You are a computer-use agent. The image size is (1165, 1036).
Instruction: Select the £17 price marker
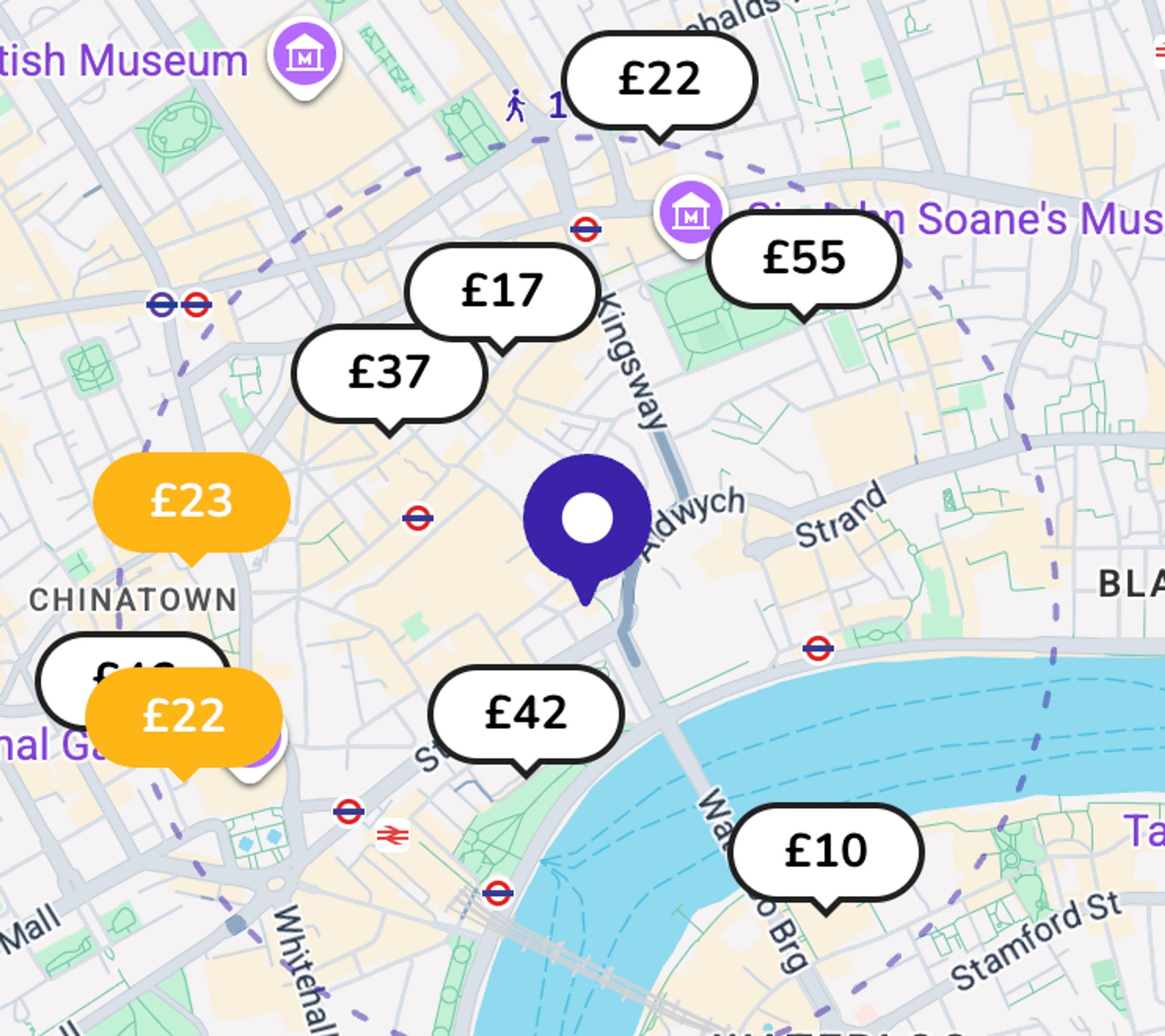point(503,291)
